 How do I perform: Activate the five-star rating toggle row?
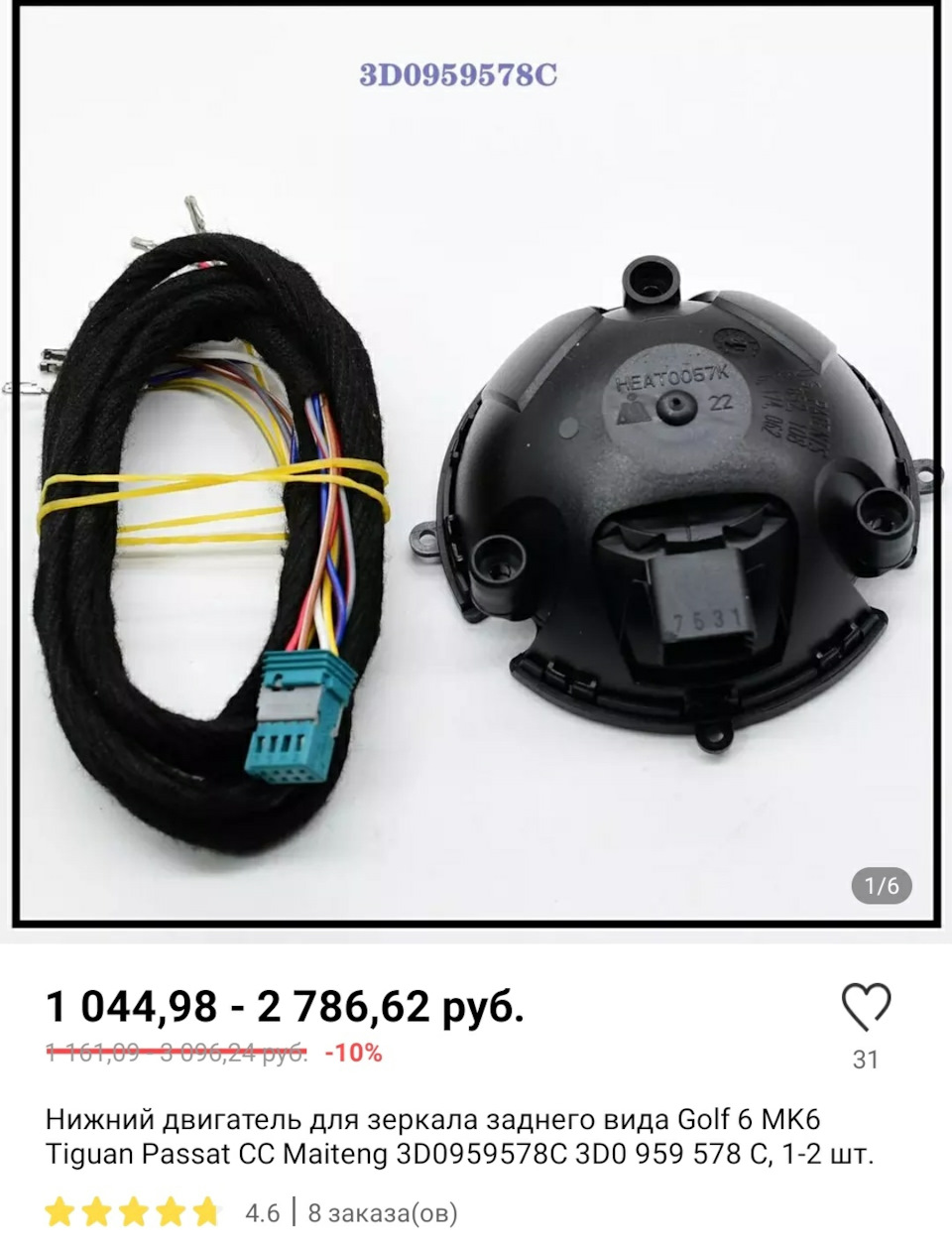point(134,1212)
